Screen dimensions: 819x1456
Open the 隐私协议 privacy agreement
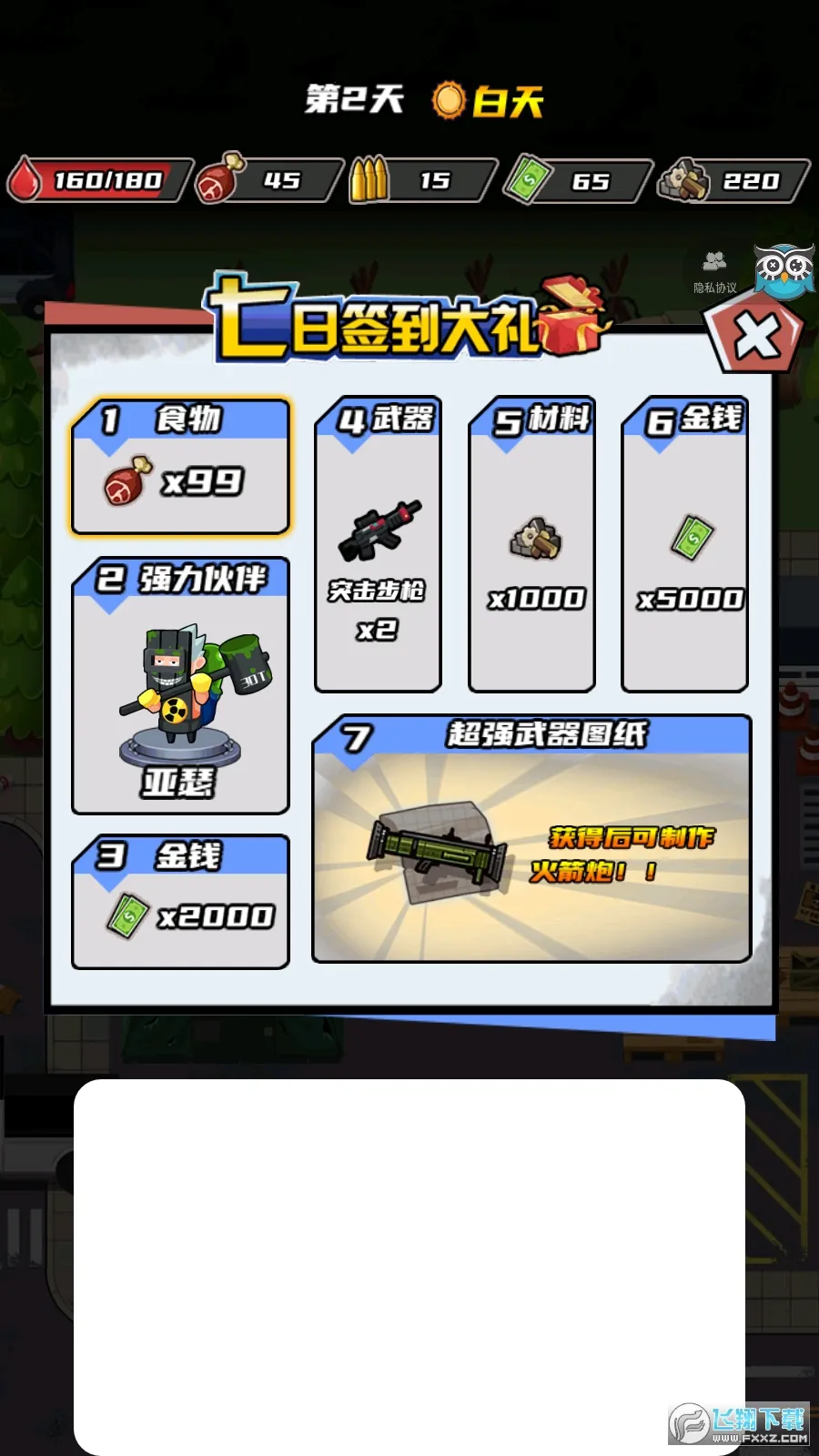714,273
